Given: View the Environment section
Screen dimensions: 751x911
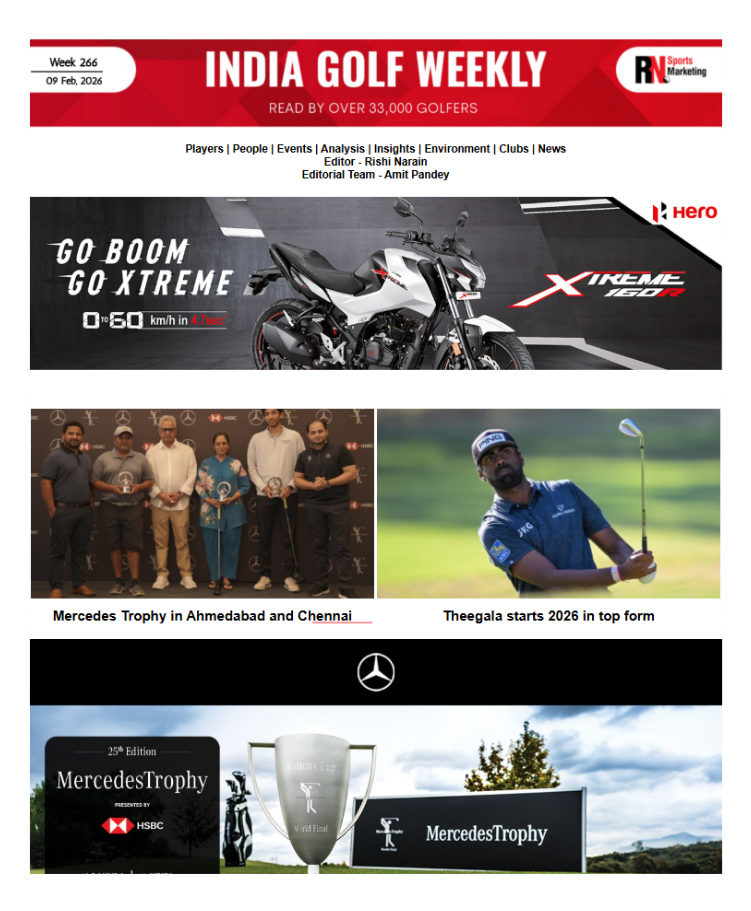Looking at the screenshot, I should (457, 149).
